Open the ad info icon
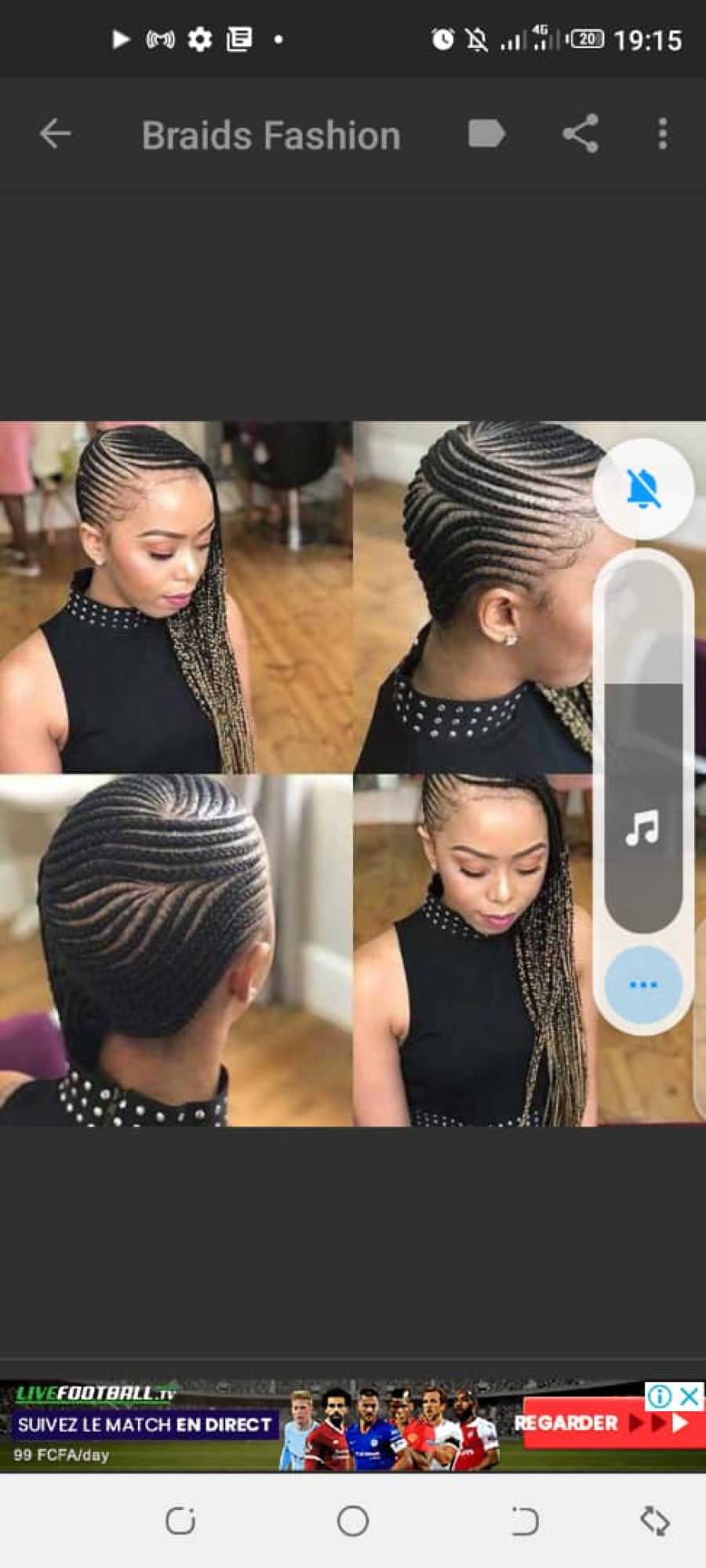 click(660, 1396)
